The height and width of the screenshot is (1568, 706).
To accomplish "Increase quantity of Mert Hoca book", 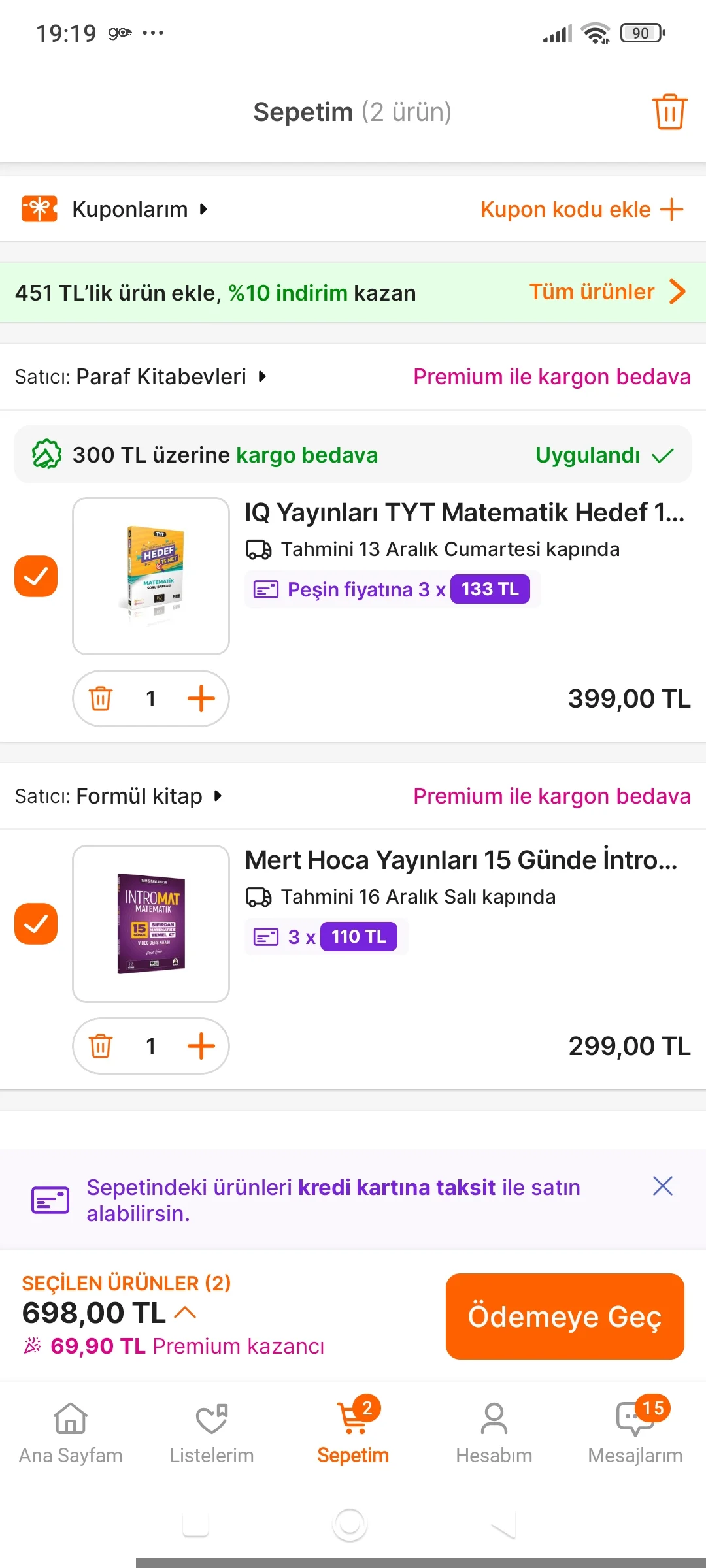I will coord(201,1046).
